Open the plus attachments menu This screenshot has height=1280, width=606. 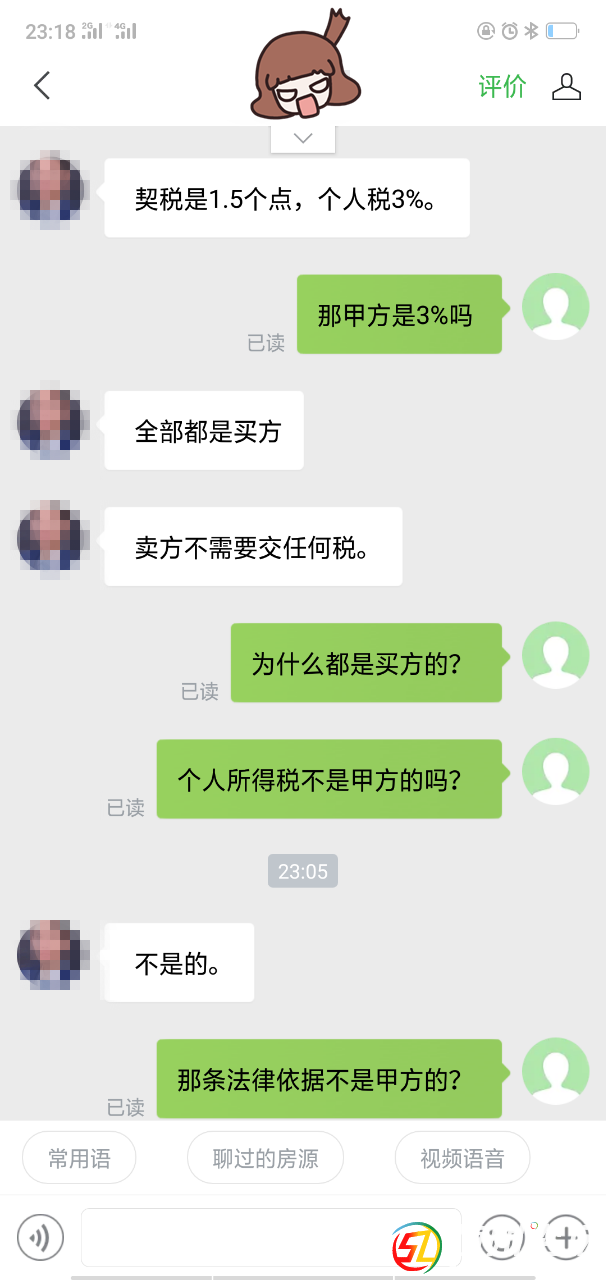coord(565,1238)
